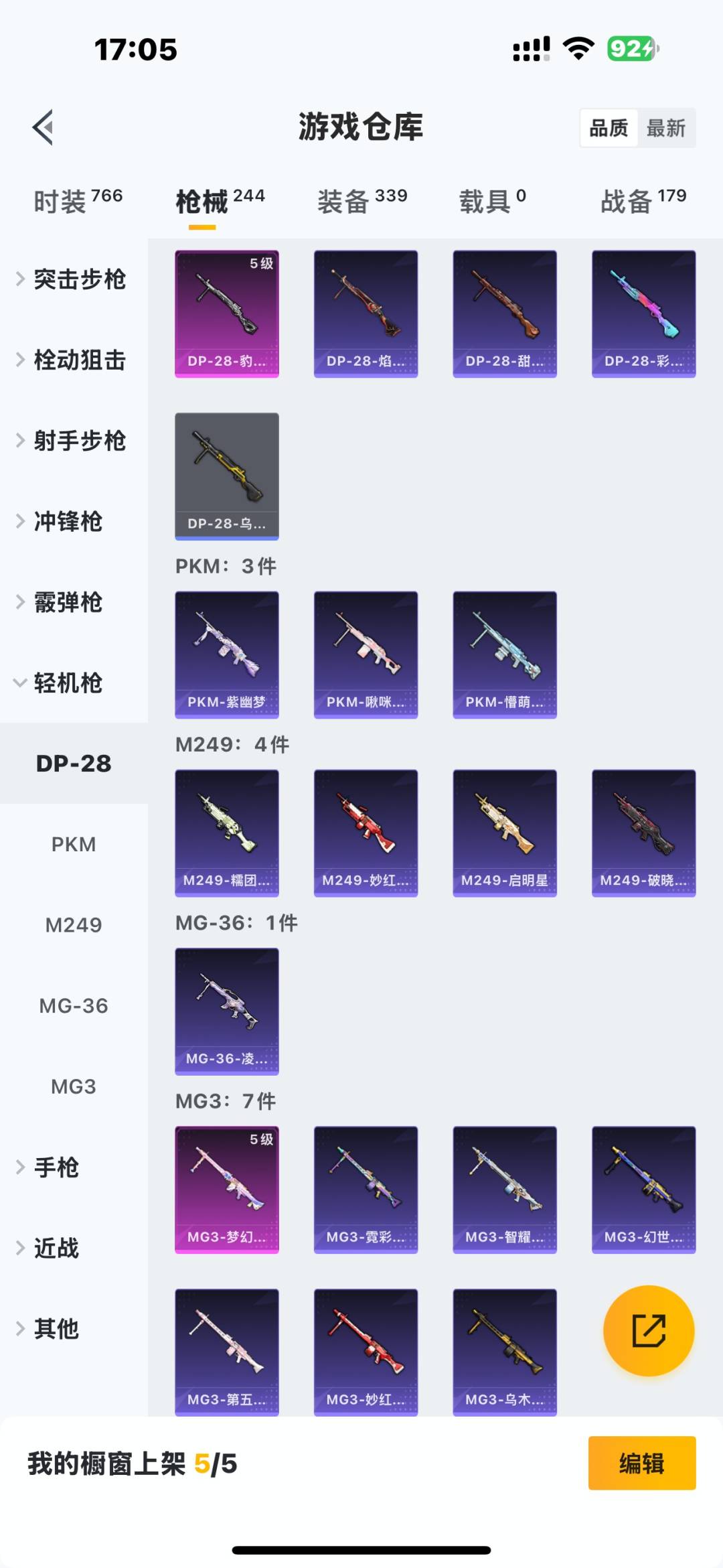Switch to the 战备 tab

643,201
